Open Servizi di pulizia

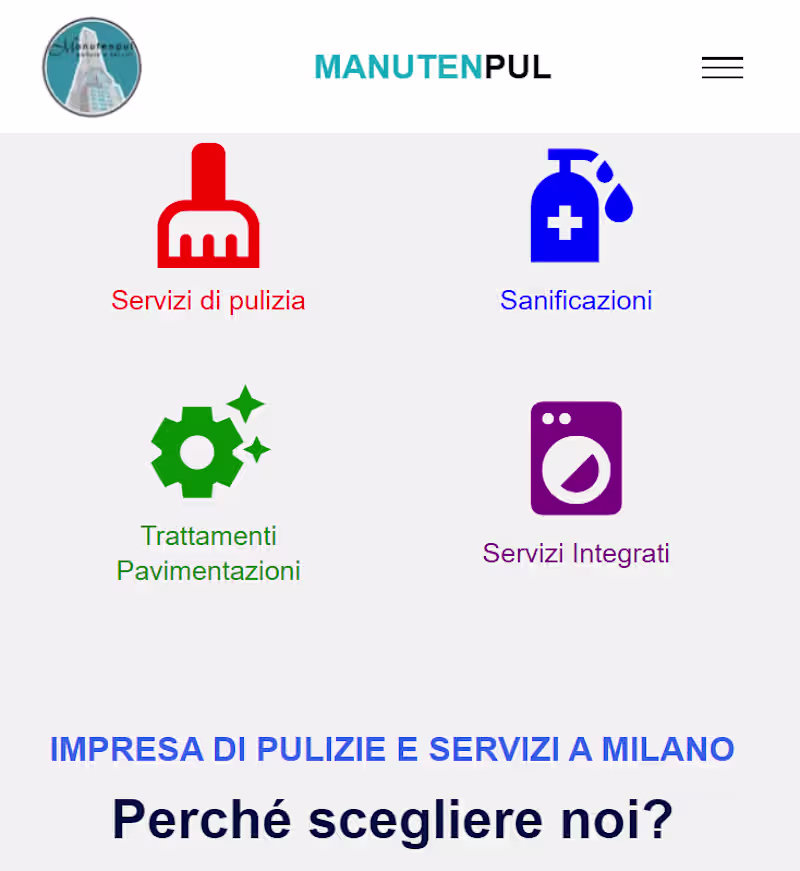coord(208,299)
